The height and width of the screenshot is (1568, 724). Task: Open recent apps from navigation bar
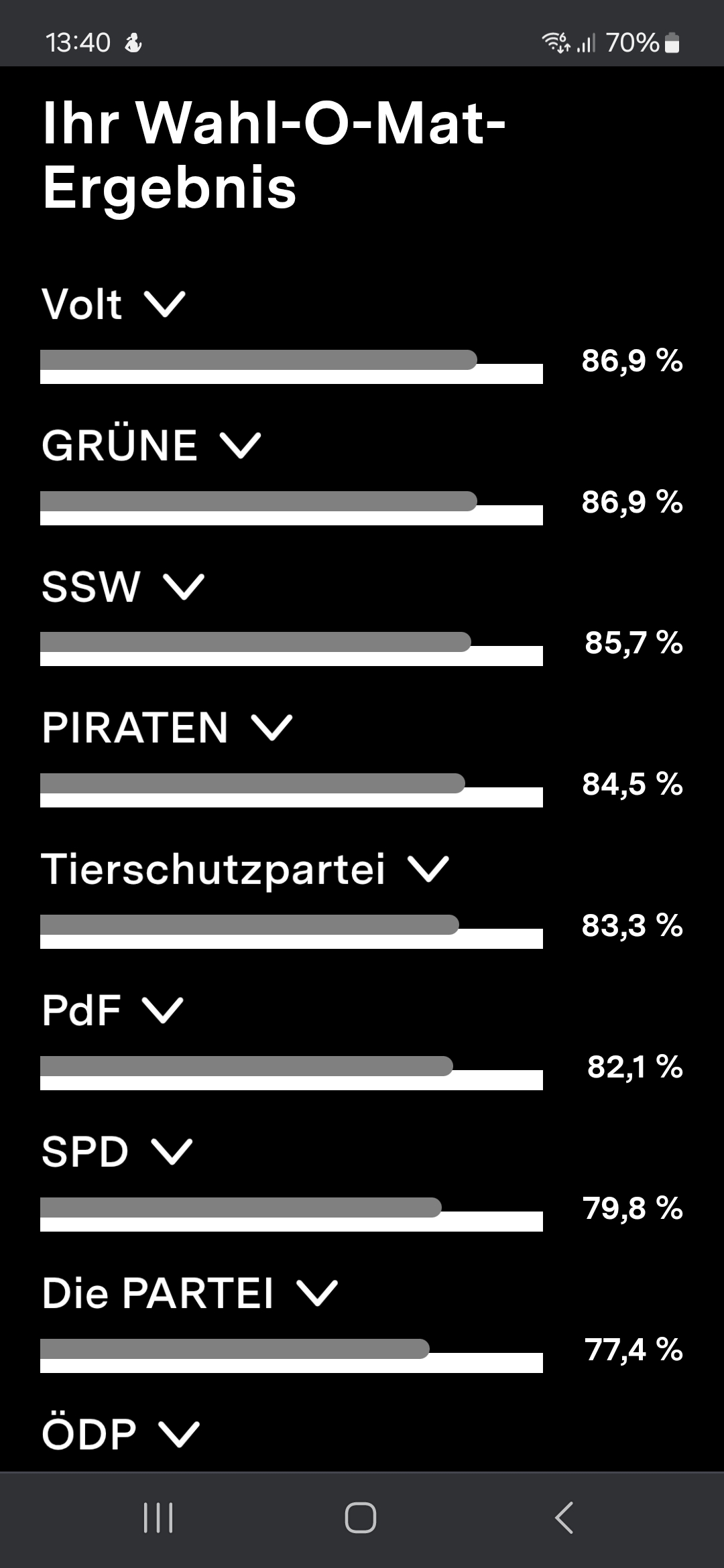coord(158,1518)
